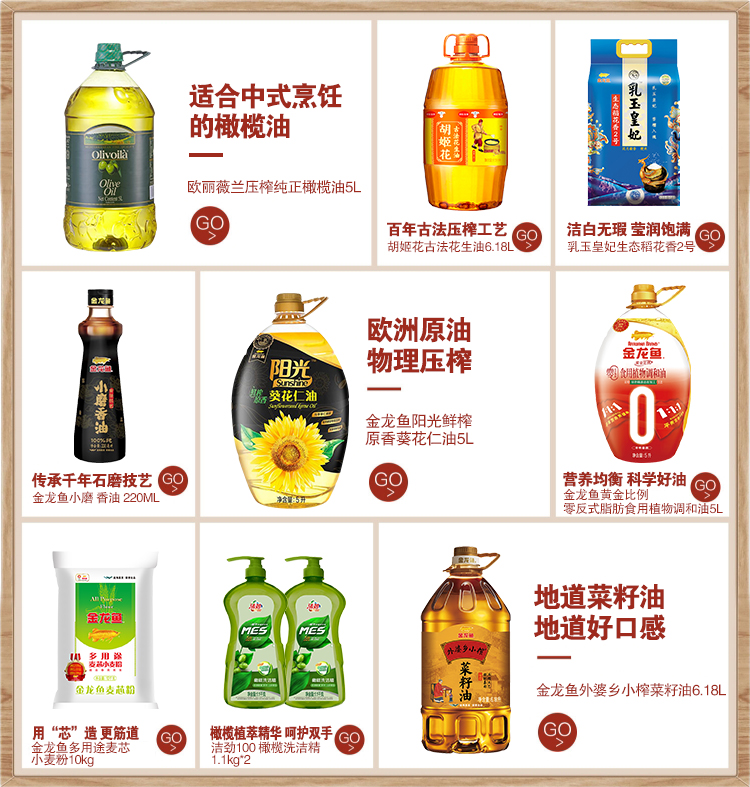This screenshot has width=750, height=787.
Task: Tap GO for 洁劲100 橄榄洗洁精
Action: (349, 741)
